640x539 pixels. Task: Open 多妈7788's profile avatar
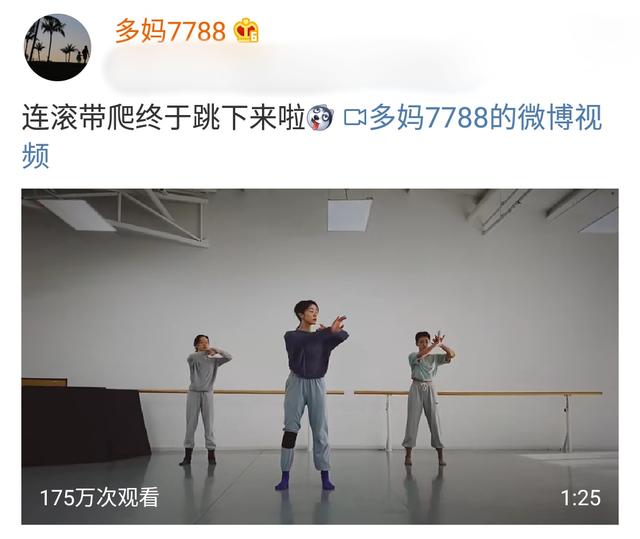click(x=56, y=48)
